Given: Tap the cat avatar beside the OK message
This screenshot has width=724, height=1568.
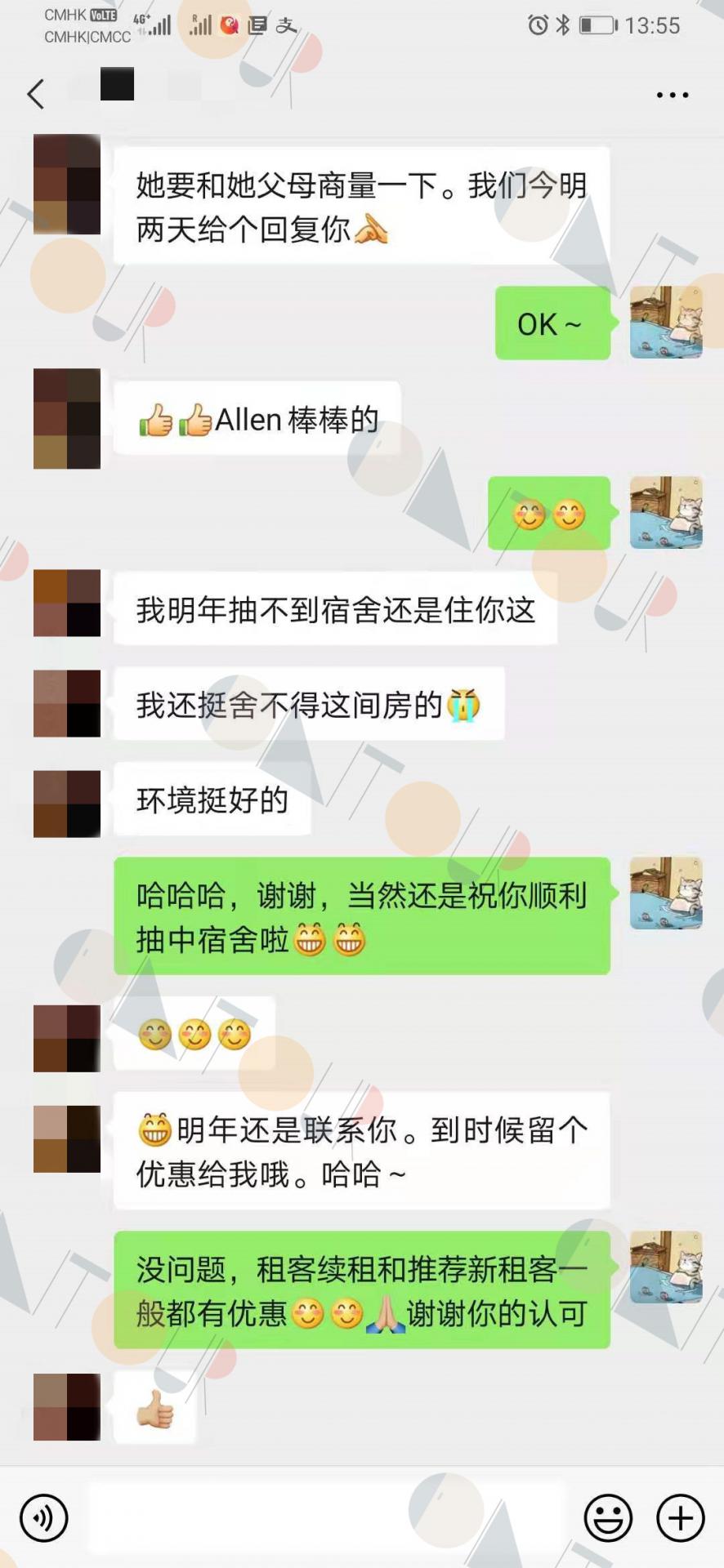Looking at the screenshot, I should (666, 323).
